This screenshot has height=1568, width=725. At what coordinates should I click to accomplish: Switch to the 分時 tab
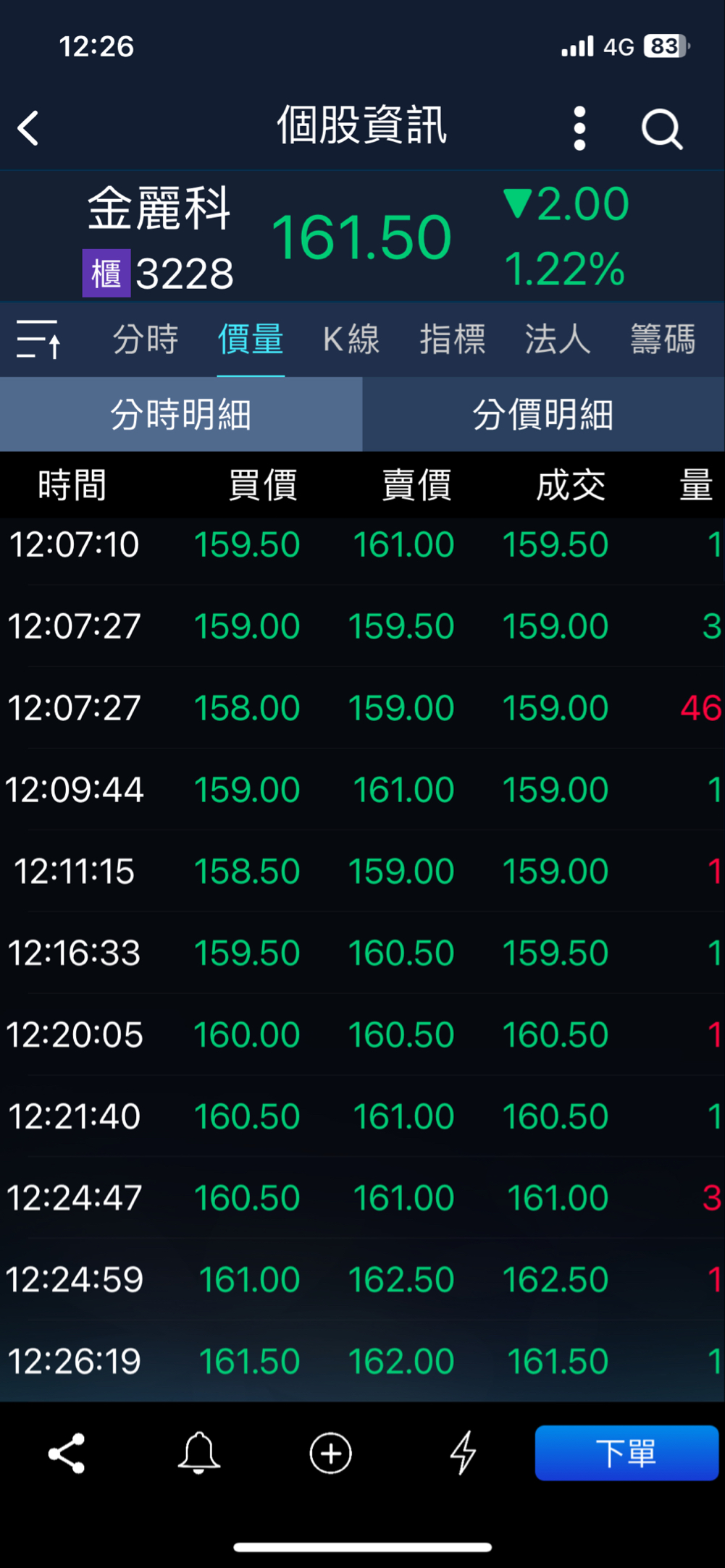pos(146,340)
